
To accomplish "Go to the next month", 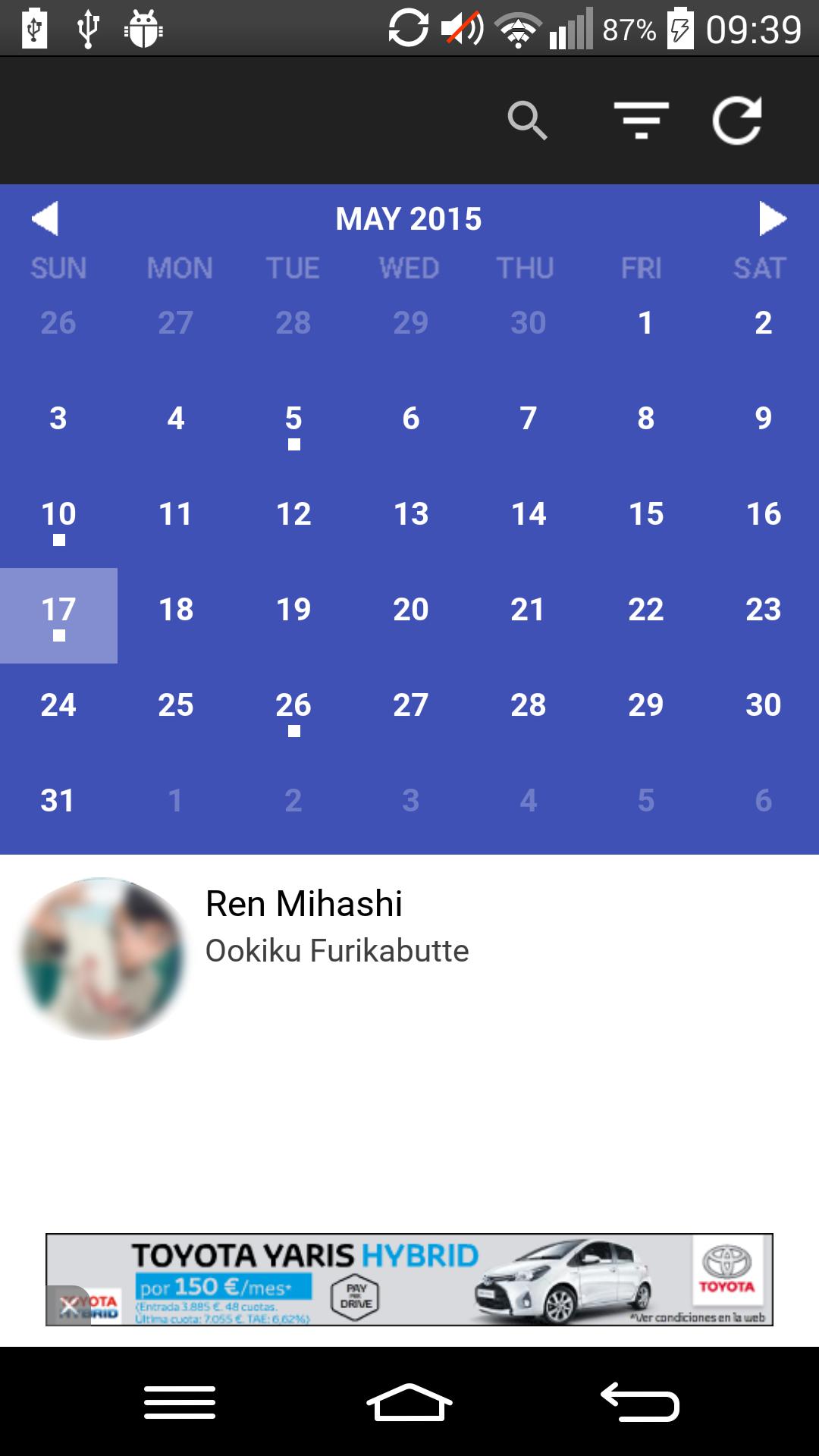I will coord(772,219).
